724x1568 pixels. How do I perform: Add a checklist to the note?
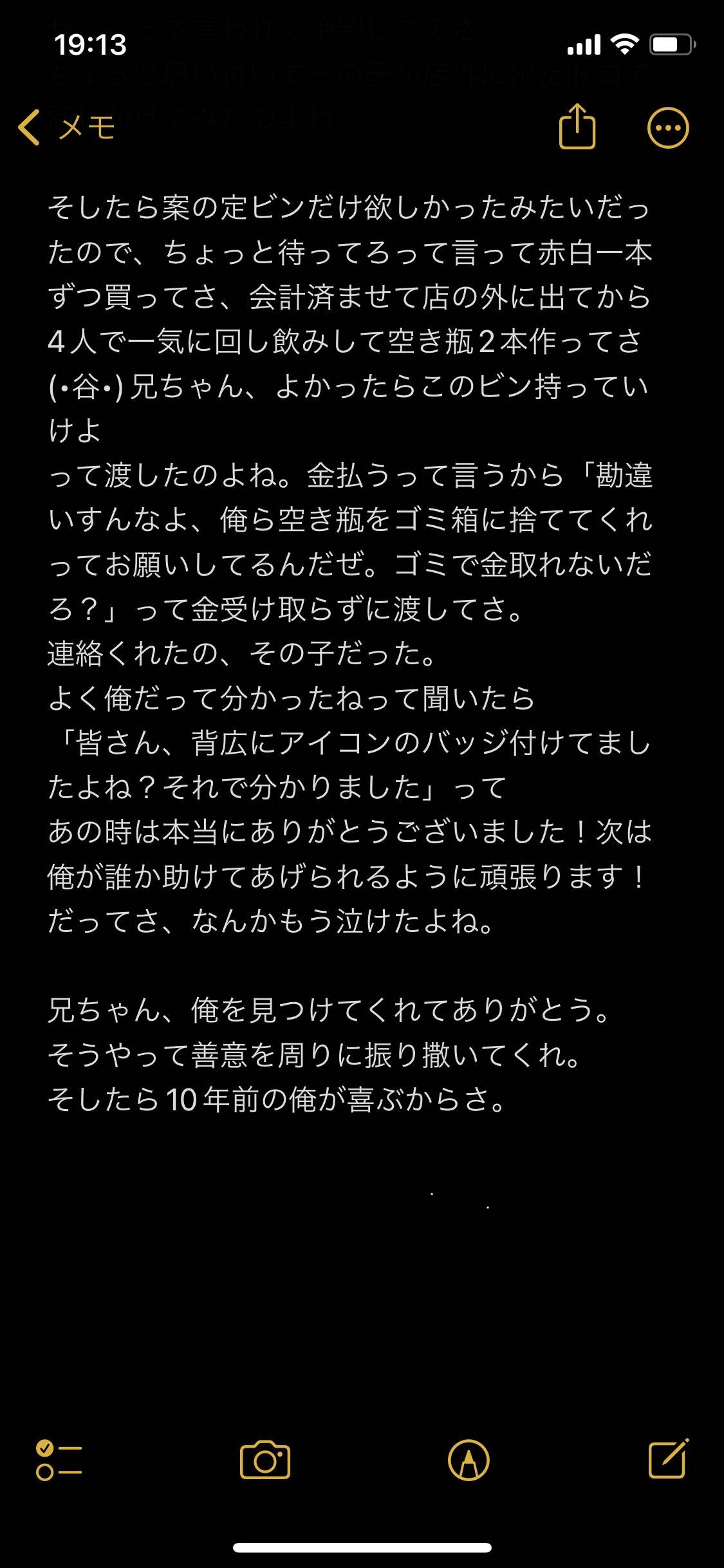coord(59,1460)
